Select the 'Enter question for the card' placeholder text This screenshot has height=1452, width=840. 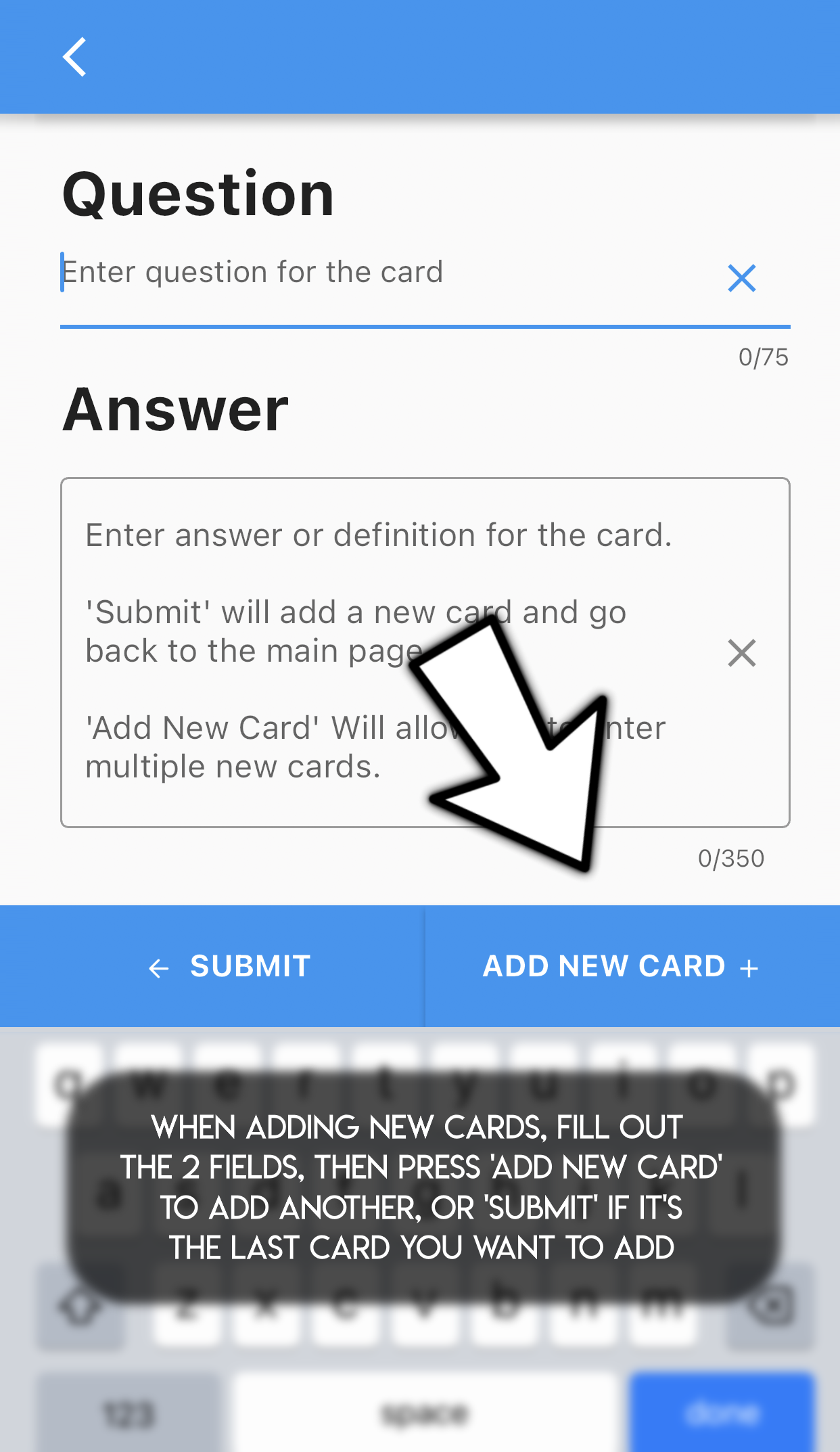click(252, 271)
